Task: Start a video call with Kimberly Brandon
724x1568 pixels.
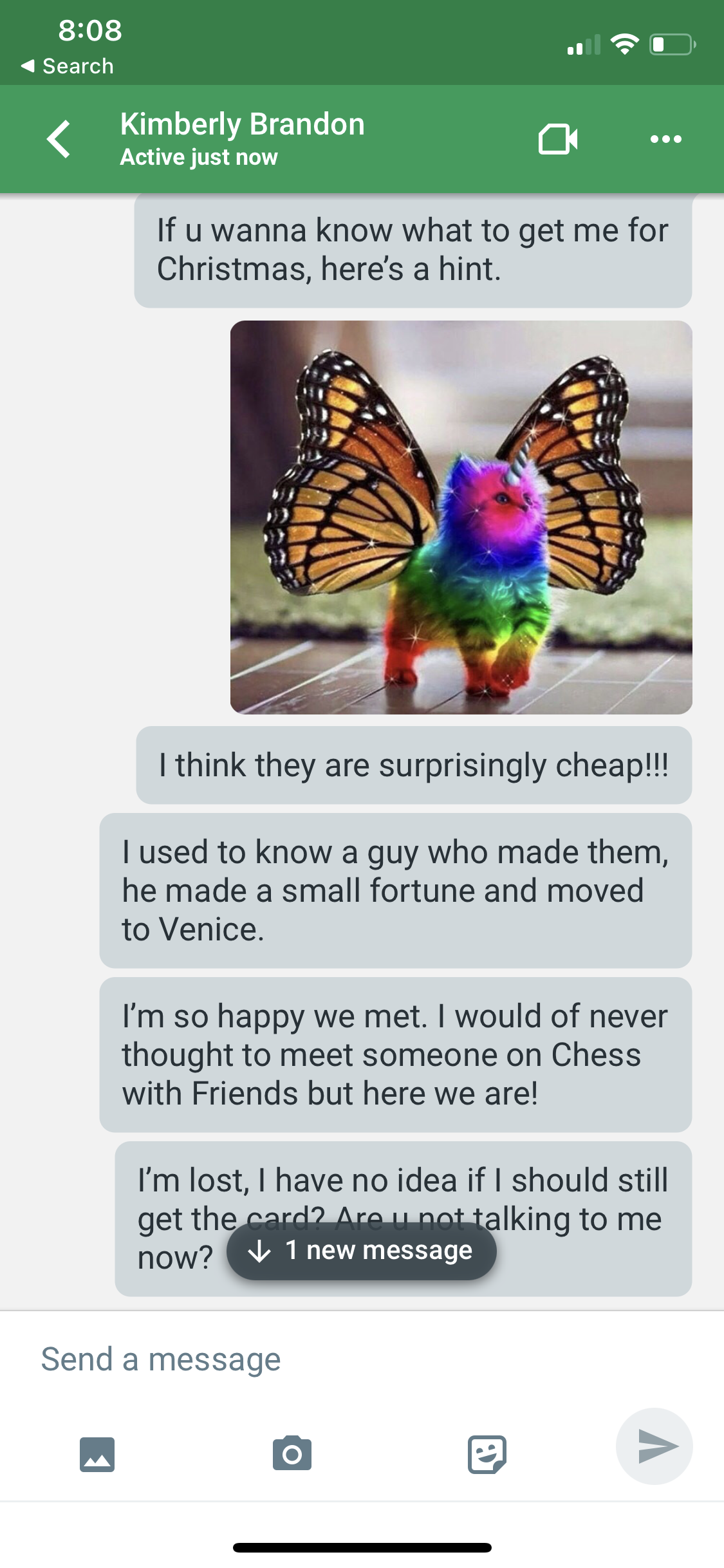Action: [x=558, y=138]
